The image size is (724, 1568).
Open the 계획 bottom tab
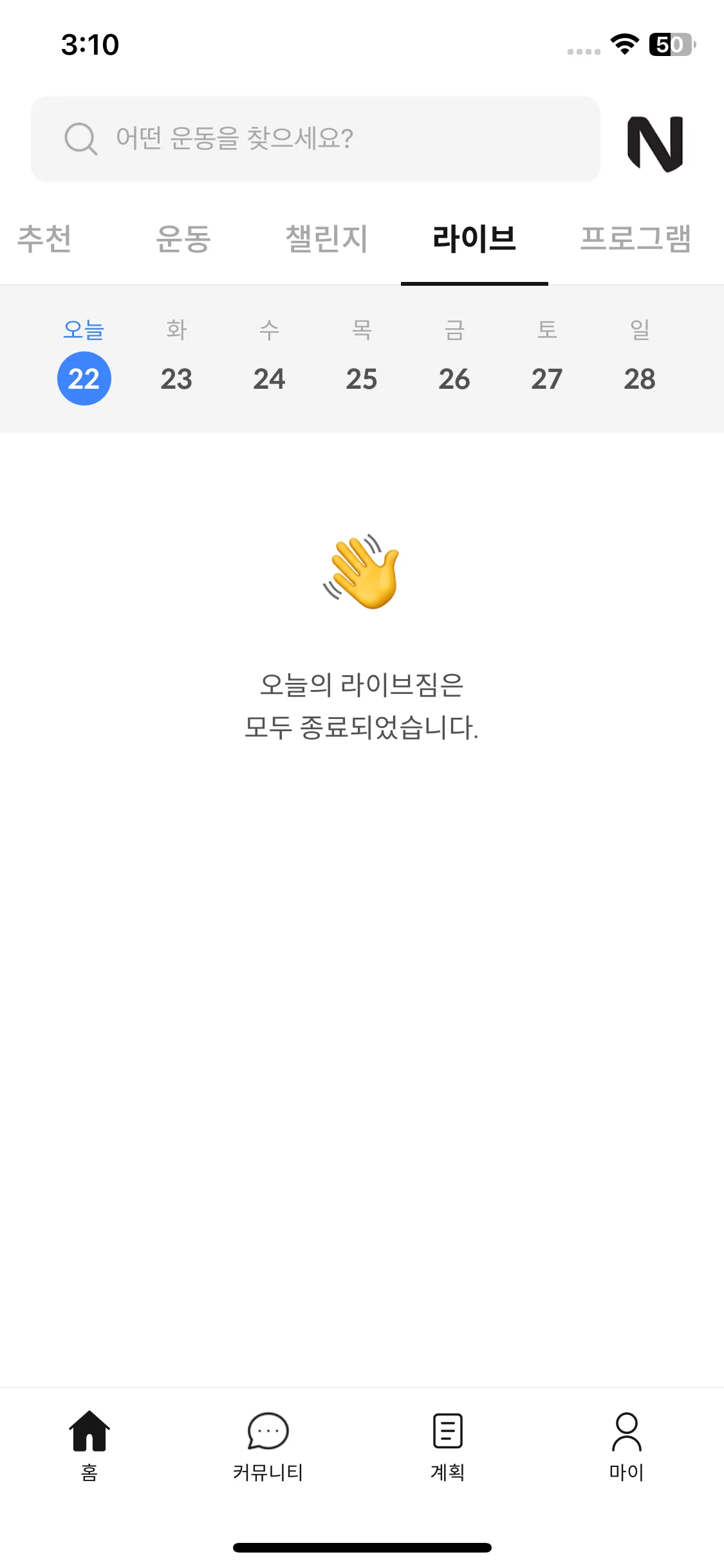click(447, 1444)
